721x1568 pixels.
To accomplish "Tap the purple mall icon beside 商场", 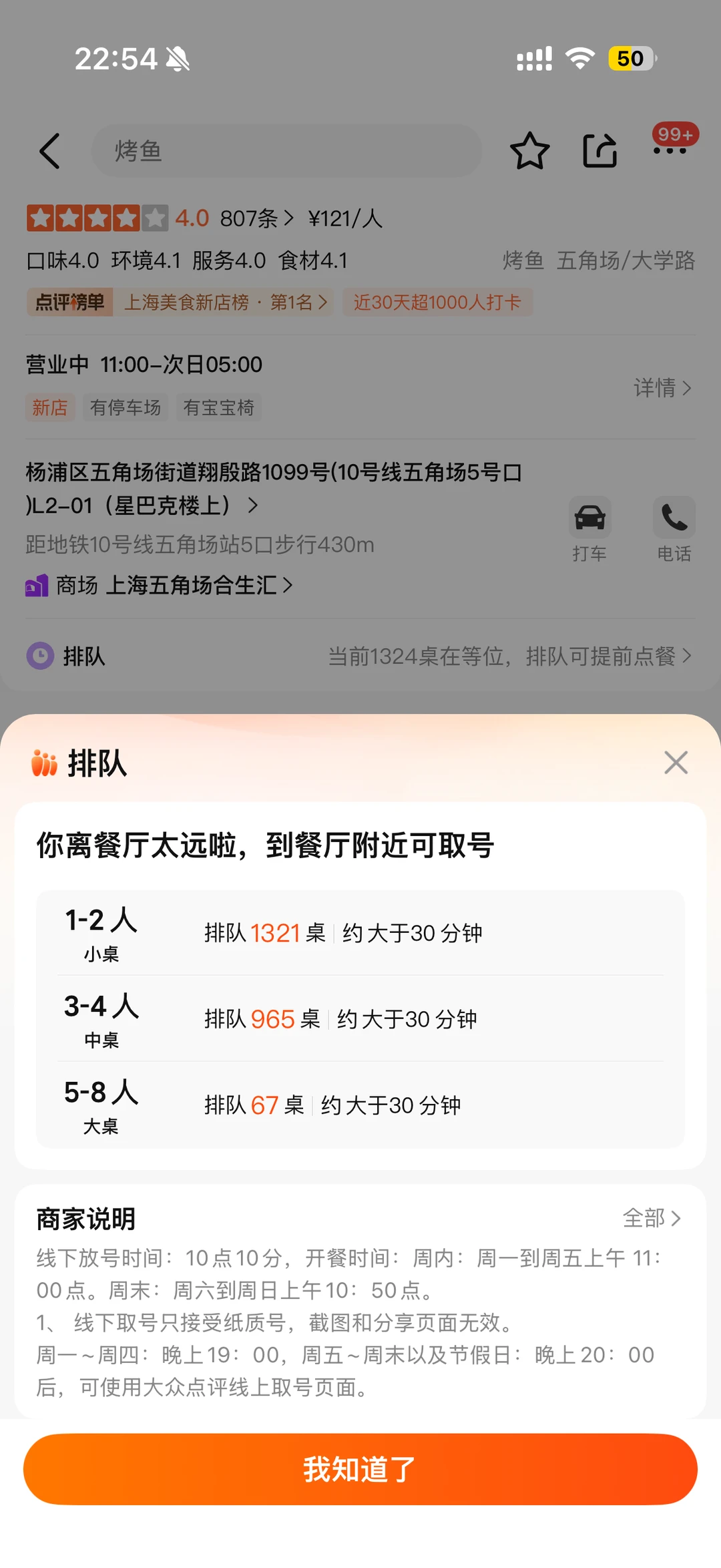I will pyautogui.click(x=37, y=586).
